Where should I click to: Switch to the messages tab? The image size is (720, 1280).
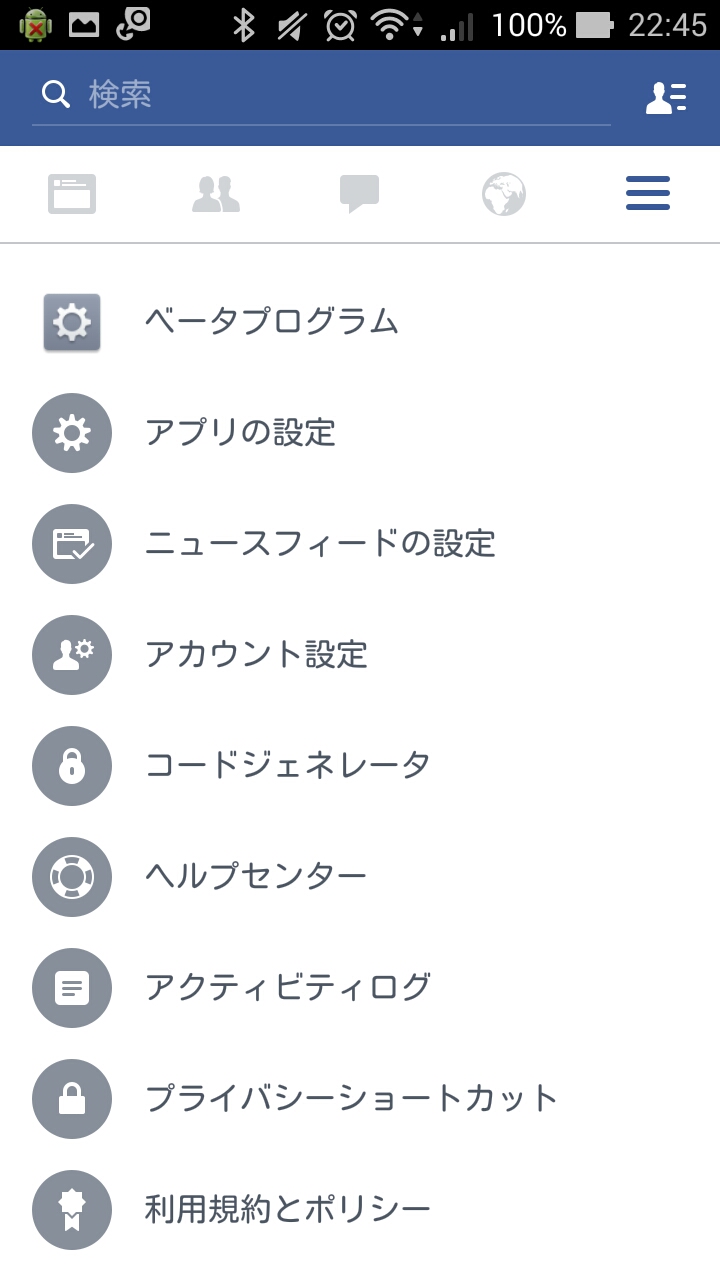tap(359, 194)
